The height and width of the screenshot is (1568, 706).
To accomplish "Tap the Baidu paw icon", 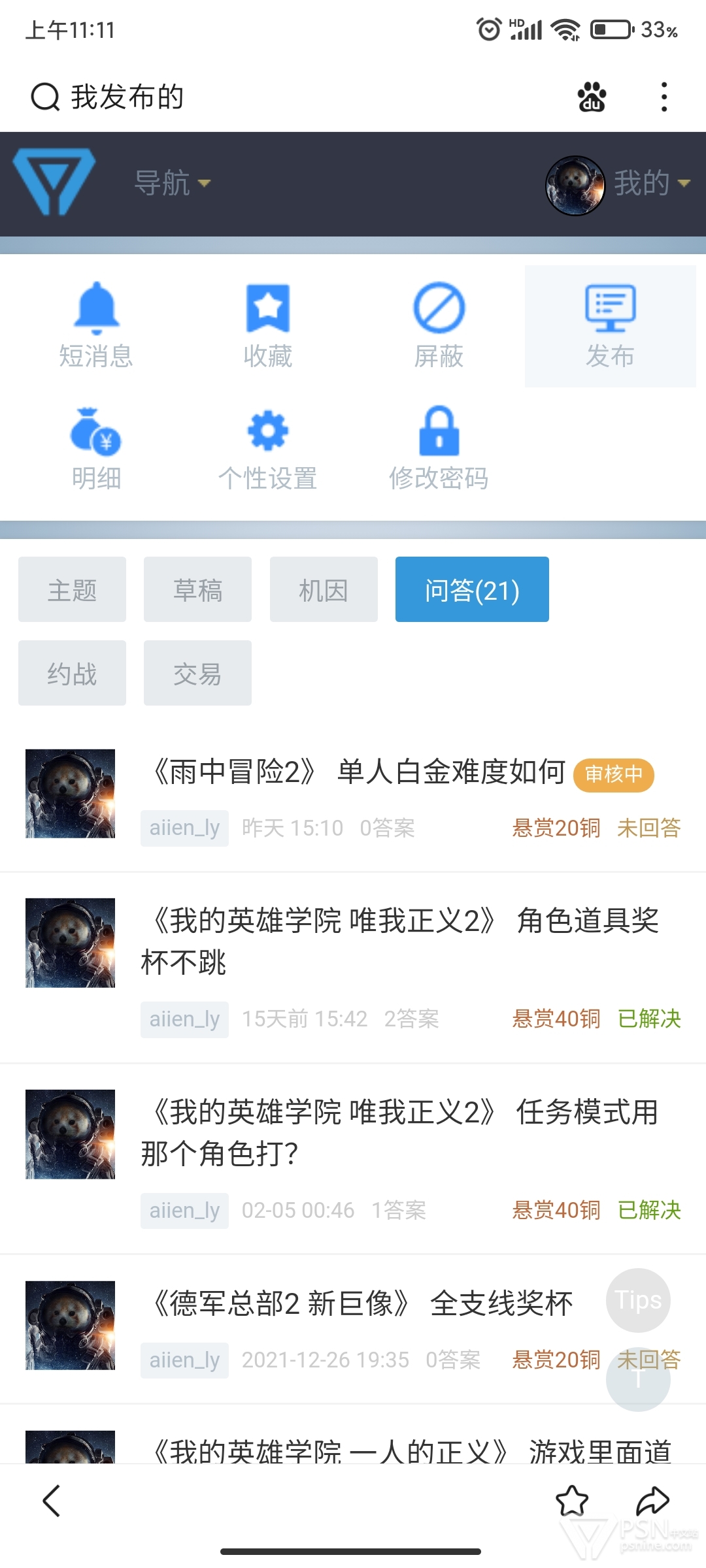I will pyautogui.click(x=592, y=97).
